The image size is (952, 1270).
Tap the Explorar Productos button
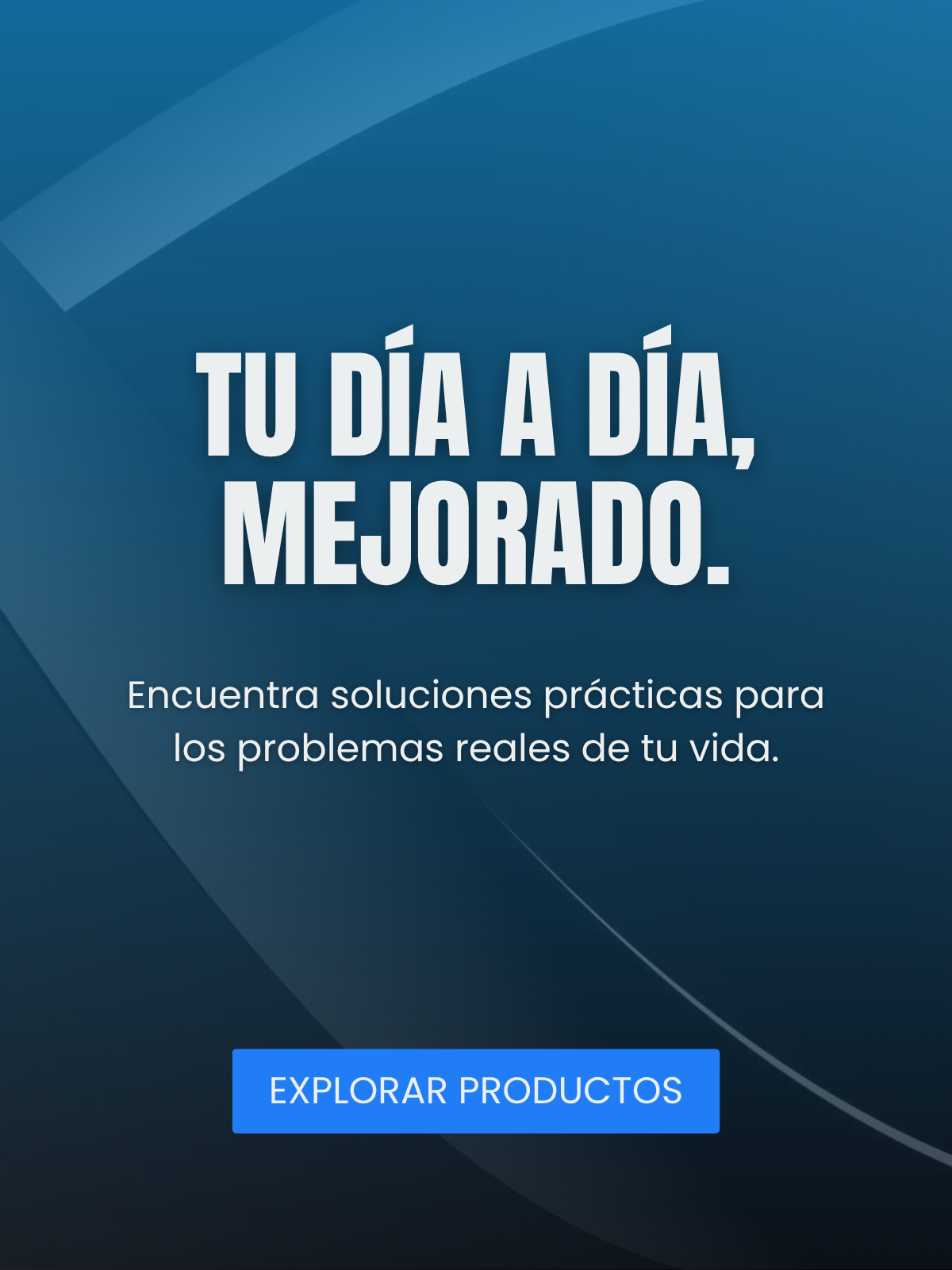(x=476, y=1091)
